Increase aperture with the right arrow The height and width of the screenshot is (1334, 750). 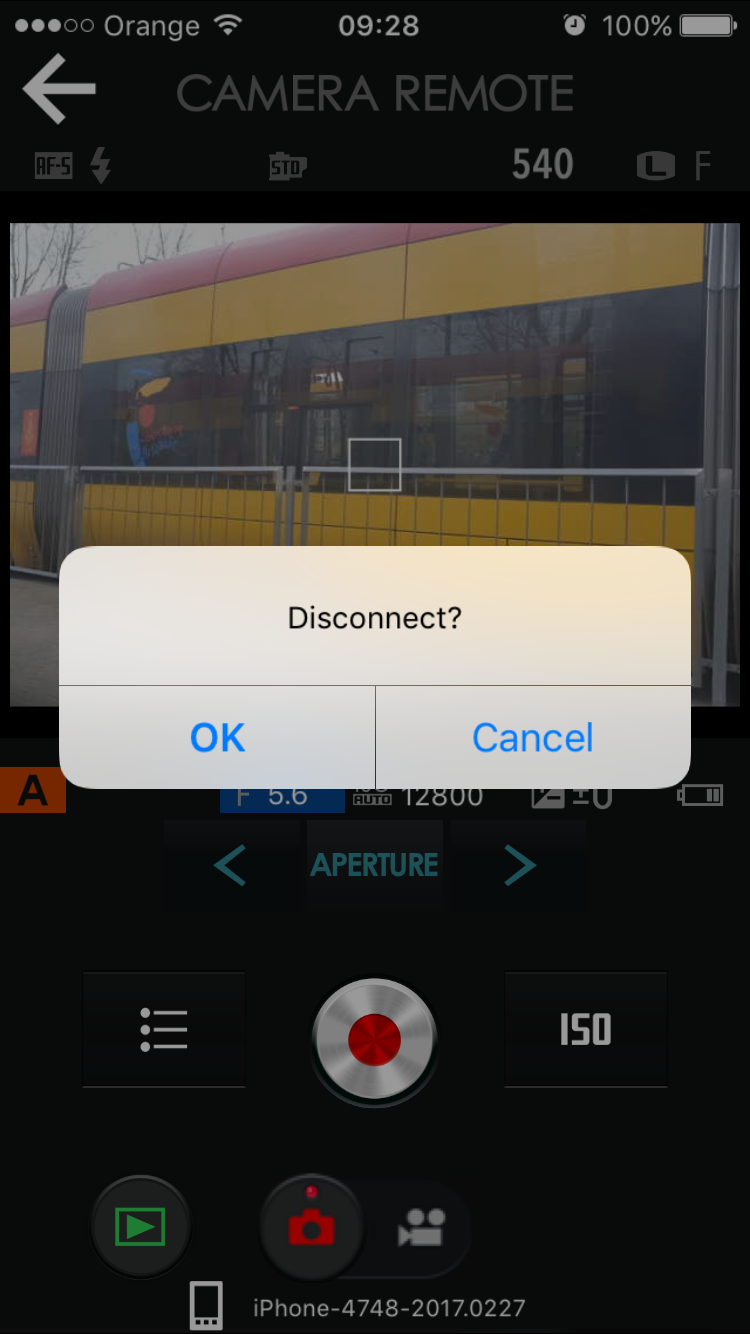(x=519, y=865)
